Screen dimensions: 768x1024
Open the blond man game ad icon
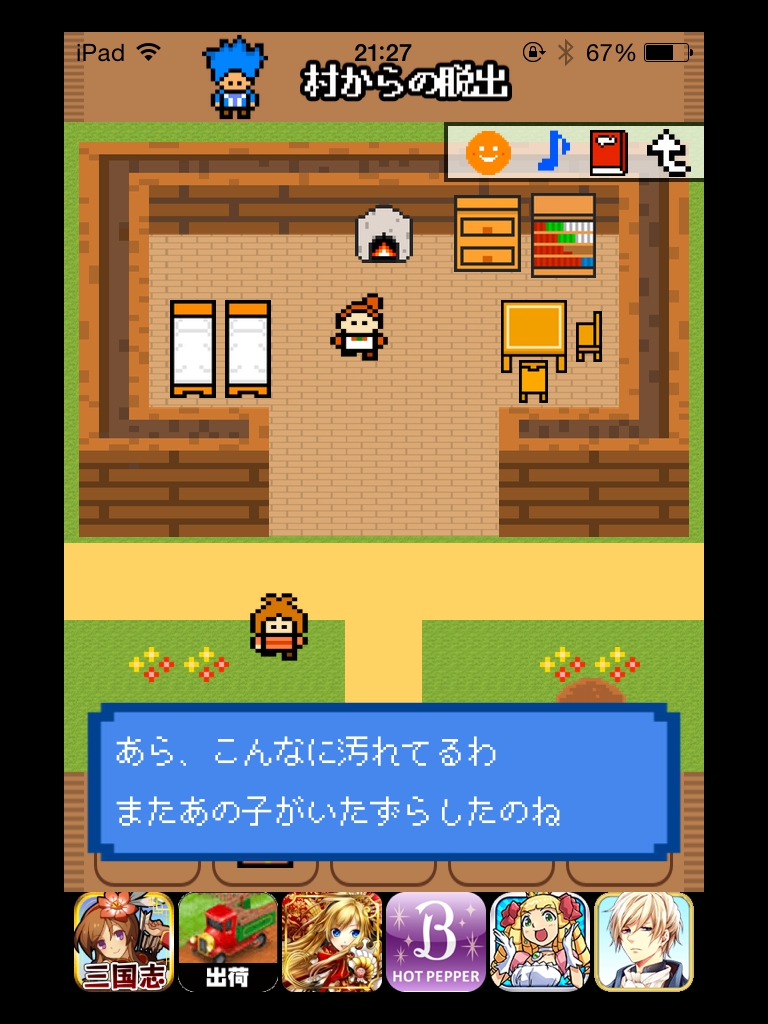pyautogui.click(x=644, y=941)
